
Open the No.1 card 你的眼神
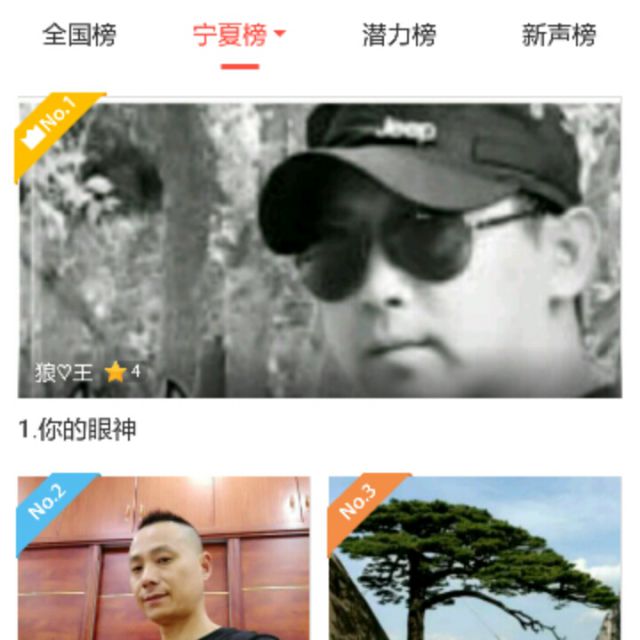(x=320, y=250)
